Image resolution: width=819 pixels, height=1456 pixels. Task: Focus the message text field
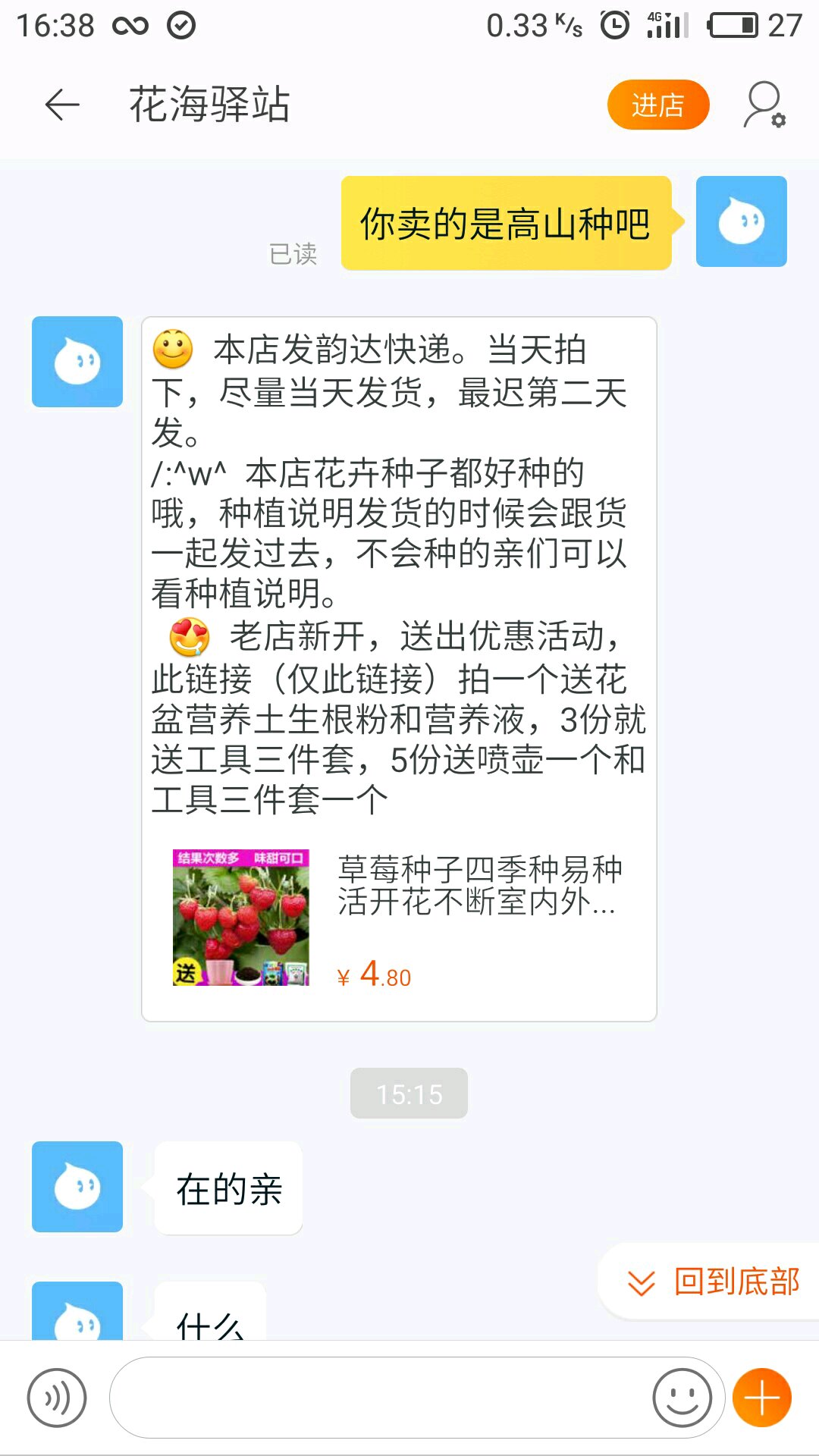(379, 1398)
